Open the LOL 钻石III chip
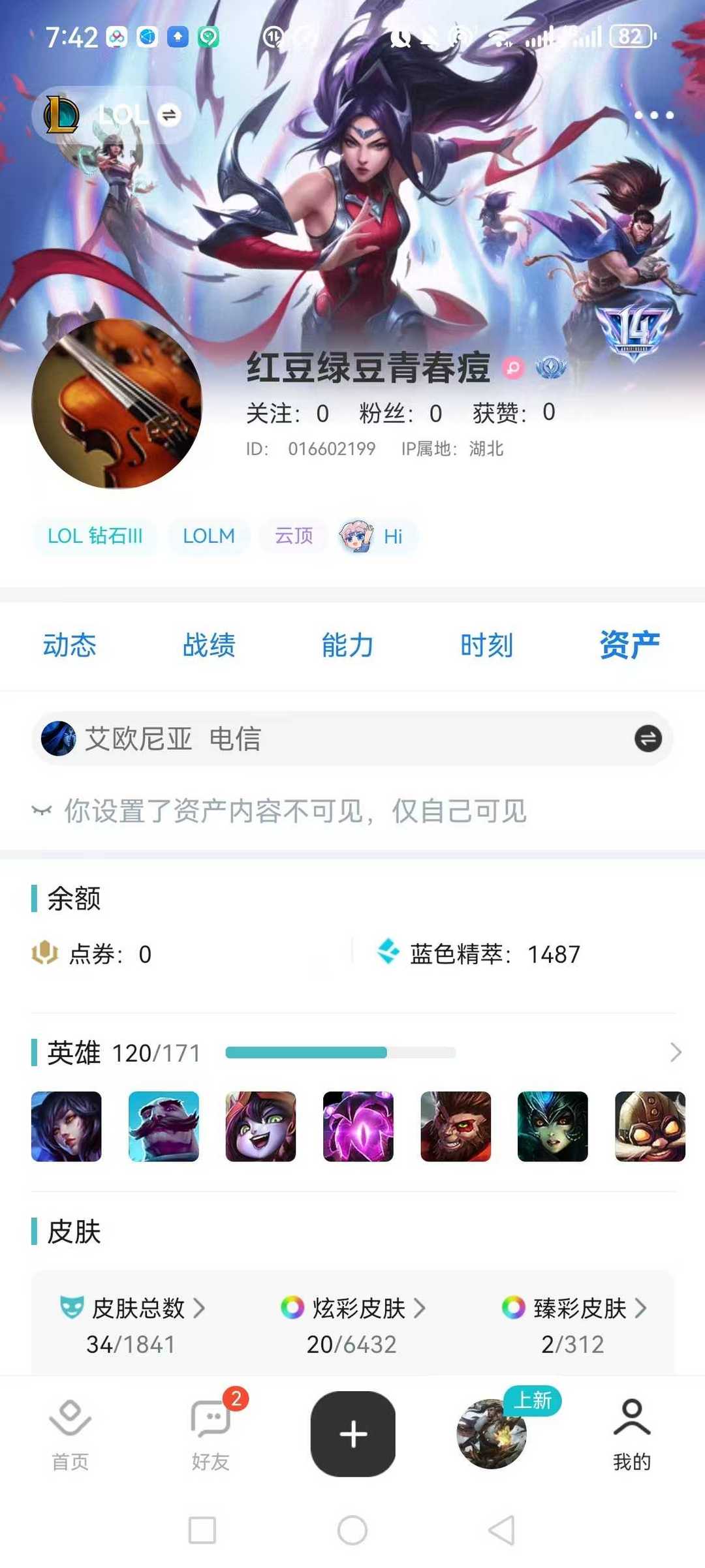 coord(95,536)
